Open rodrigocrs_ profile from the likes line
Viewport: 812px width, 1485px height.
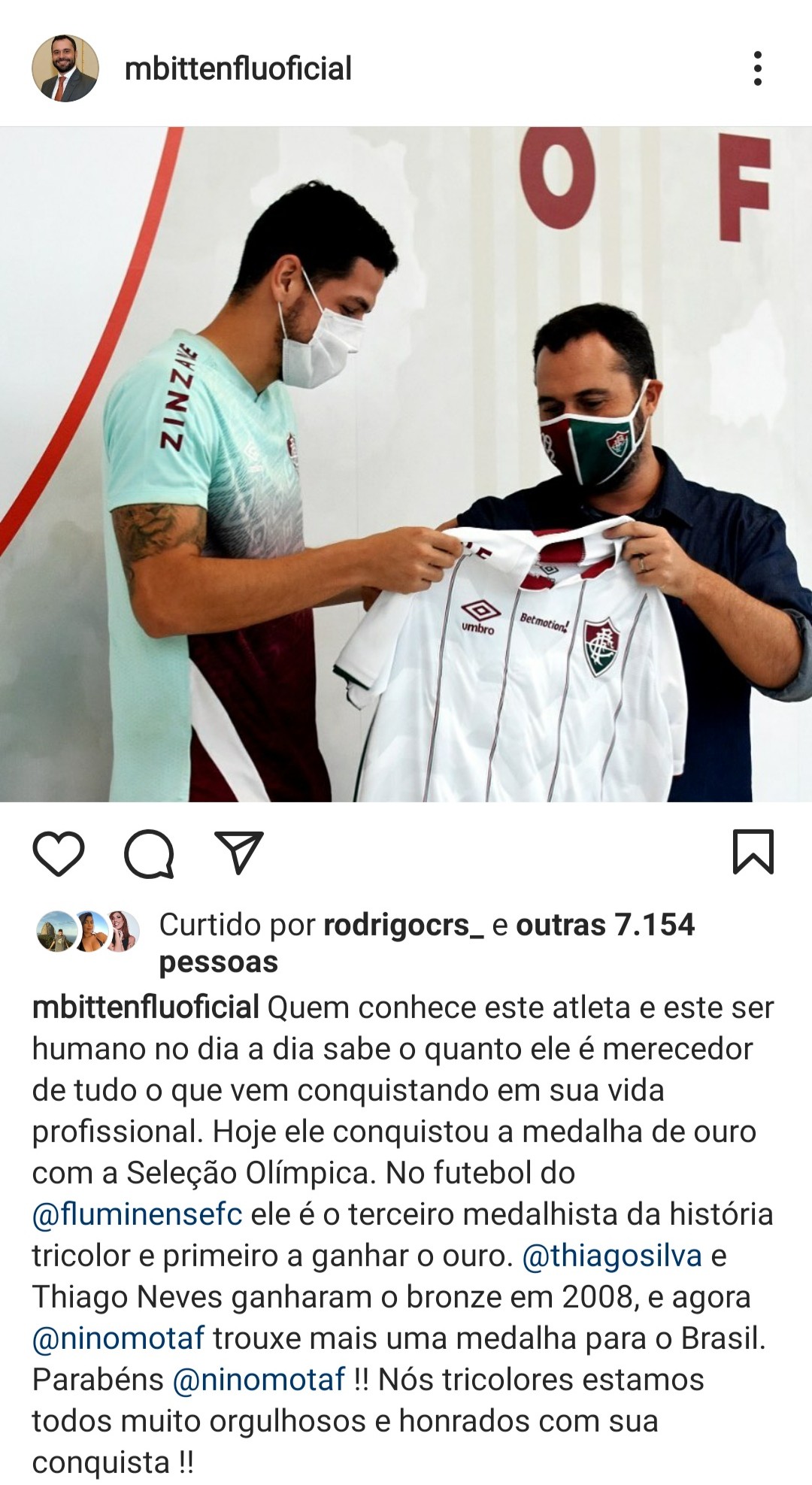(x=404, y=926)
